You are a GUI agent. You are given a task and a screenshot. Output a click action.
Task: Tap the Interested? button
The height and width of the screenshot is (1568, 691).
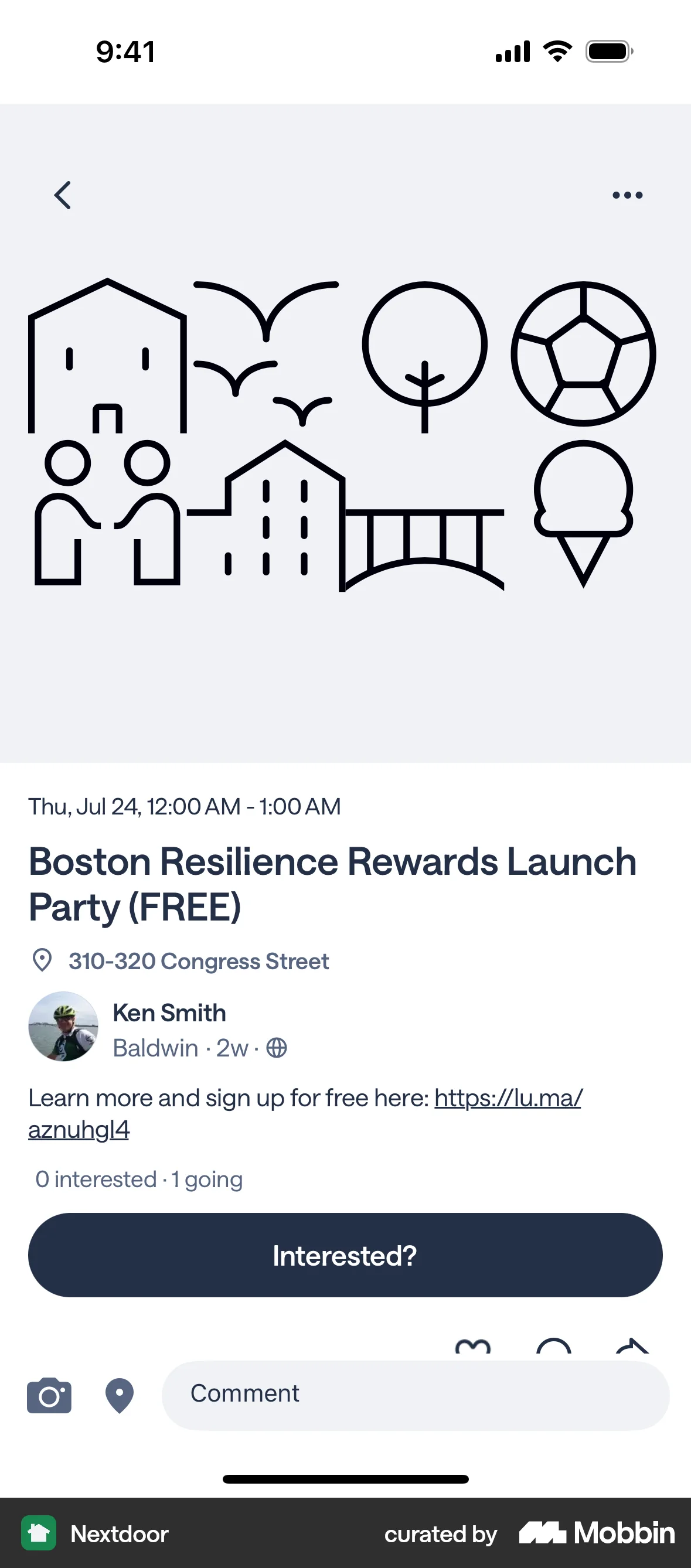point(345,1255)
